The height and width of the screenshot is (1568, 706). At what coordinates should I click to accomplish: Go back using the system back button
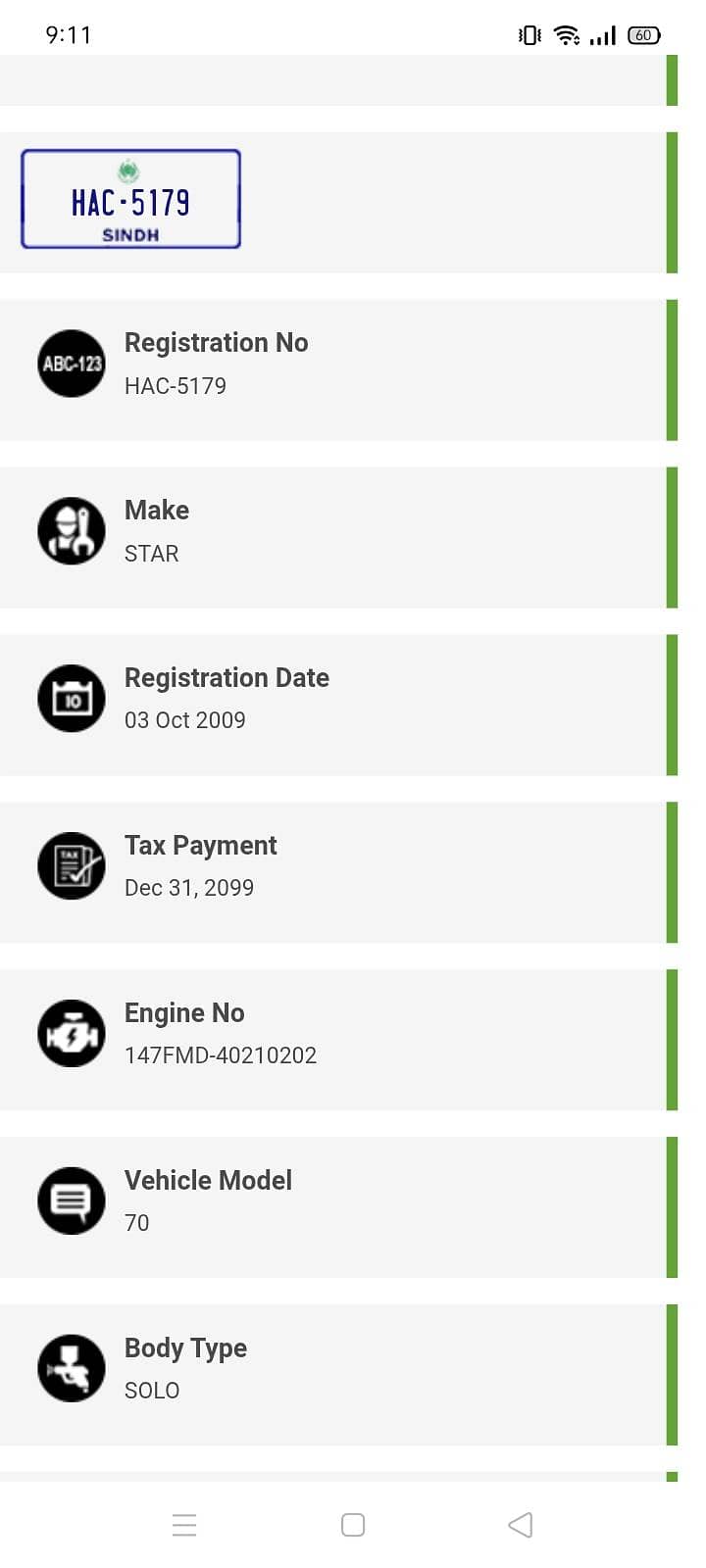tap(521, 1525)
